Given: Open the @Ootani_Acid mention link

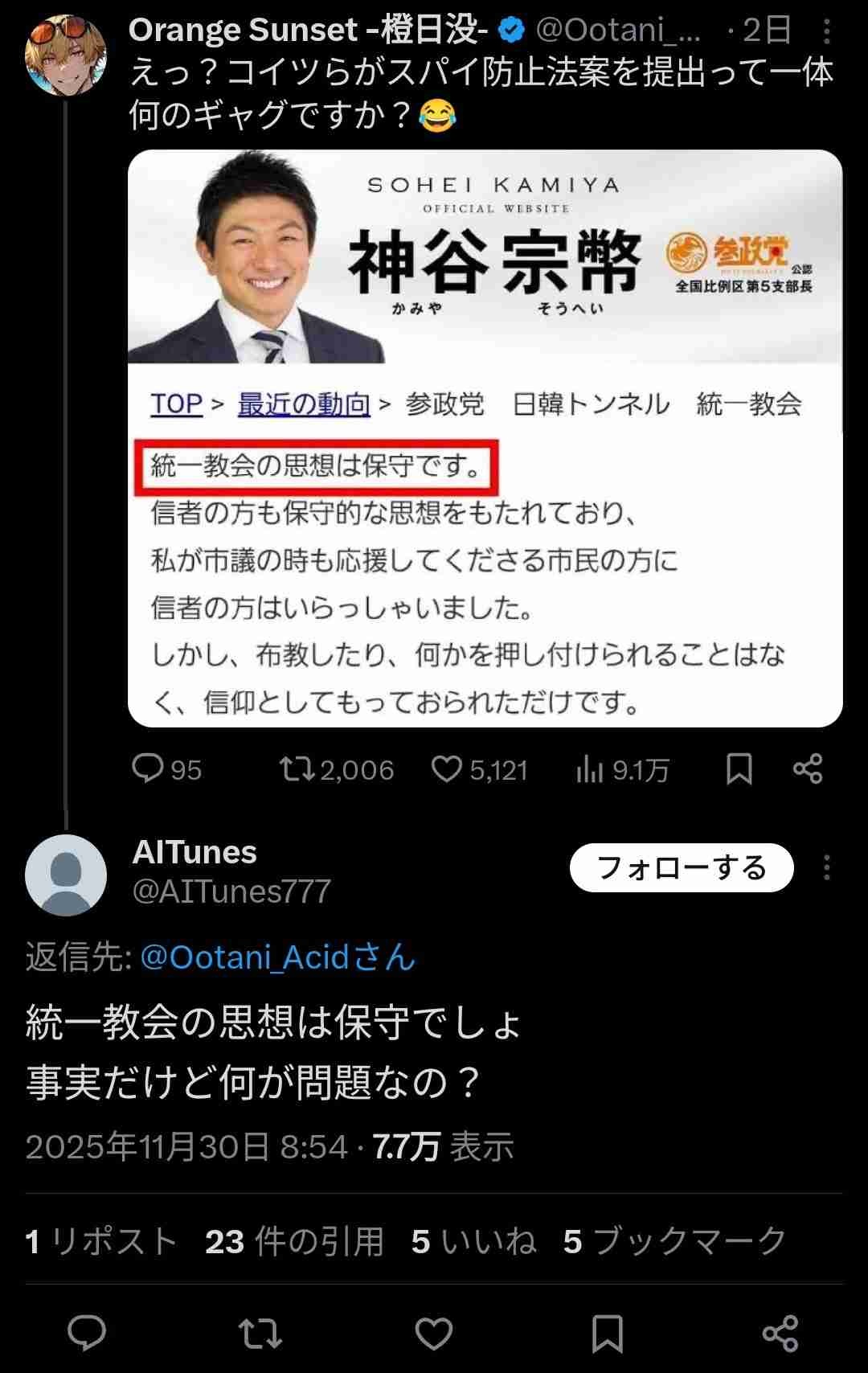Looking at the screenshot, I should 277,957.
